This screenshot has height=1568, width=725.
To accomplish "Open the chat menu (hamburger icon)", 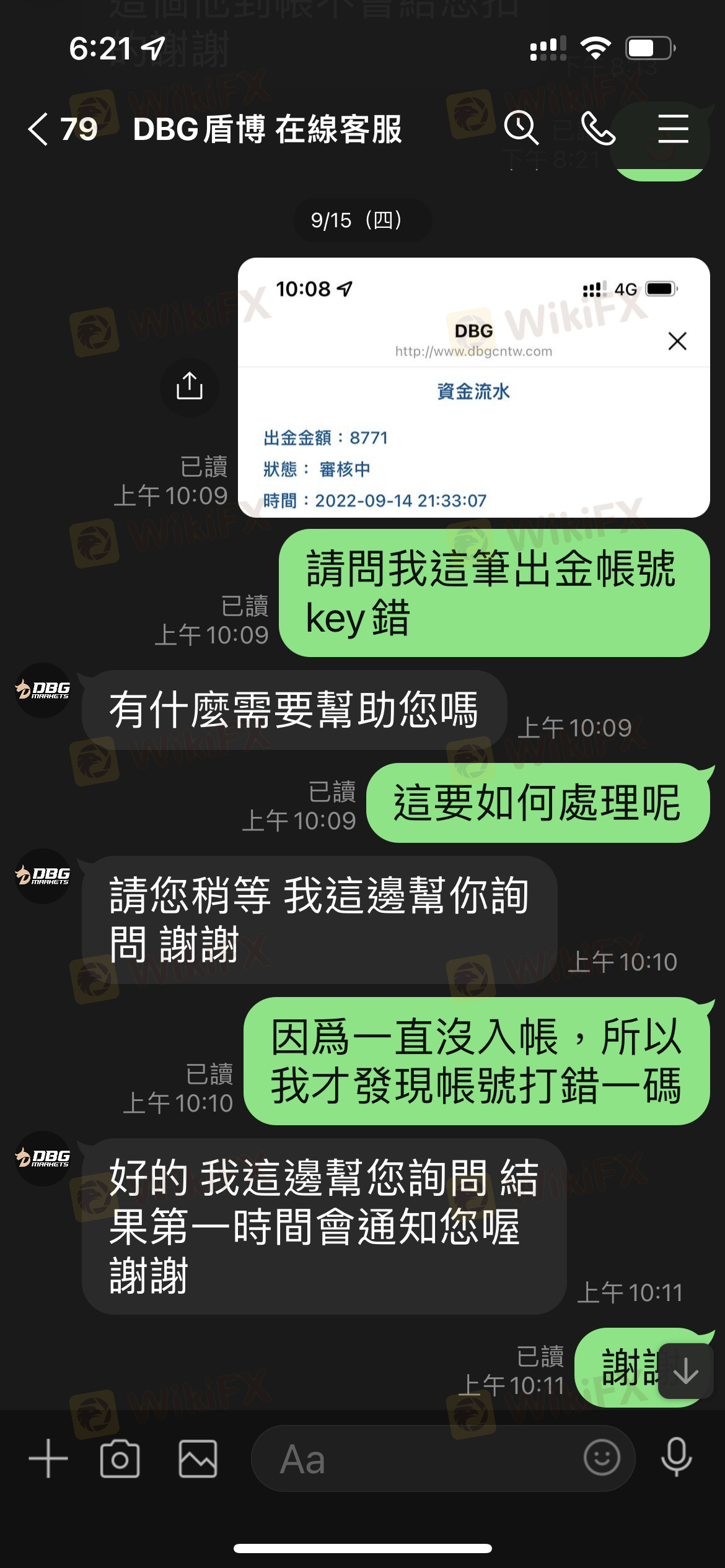I will pyautogui.click(x=673, y=129).
